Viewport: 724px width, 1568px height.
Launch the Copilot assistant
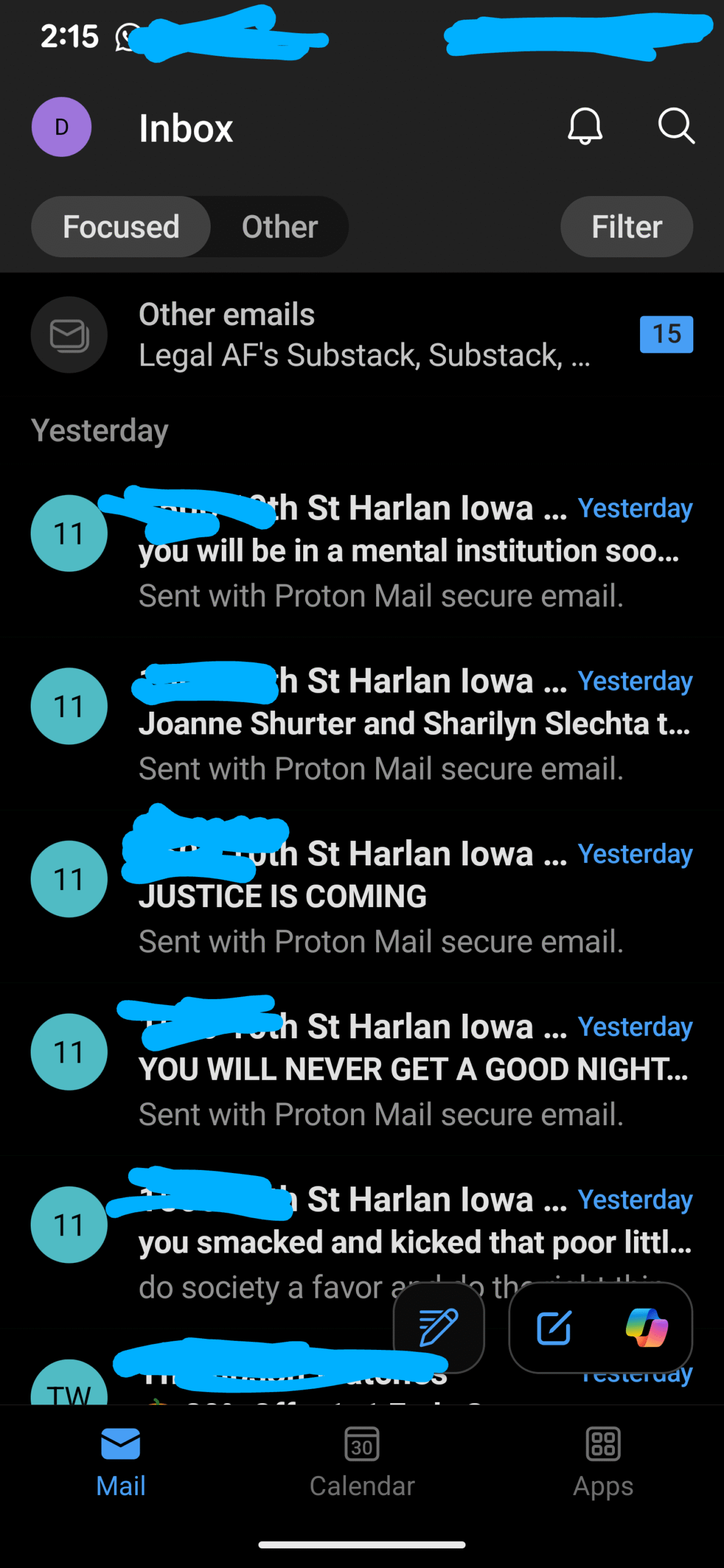pyautogui.click(x=647, y=1328)
